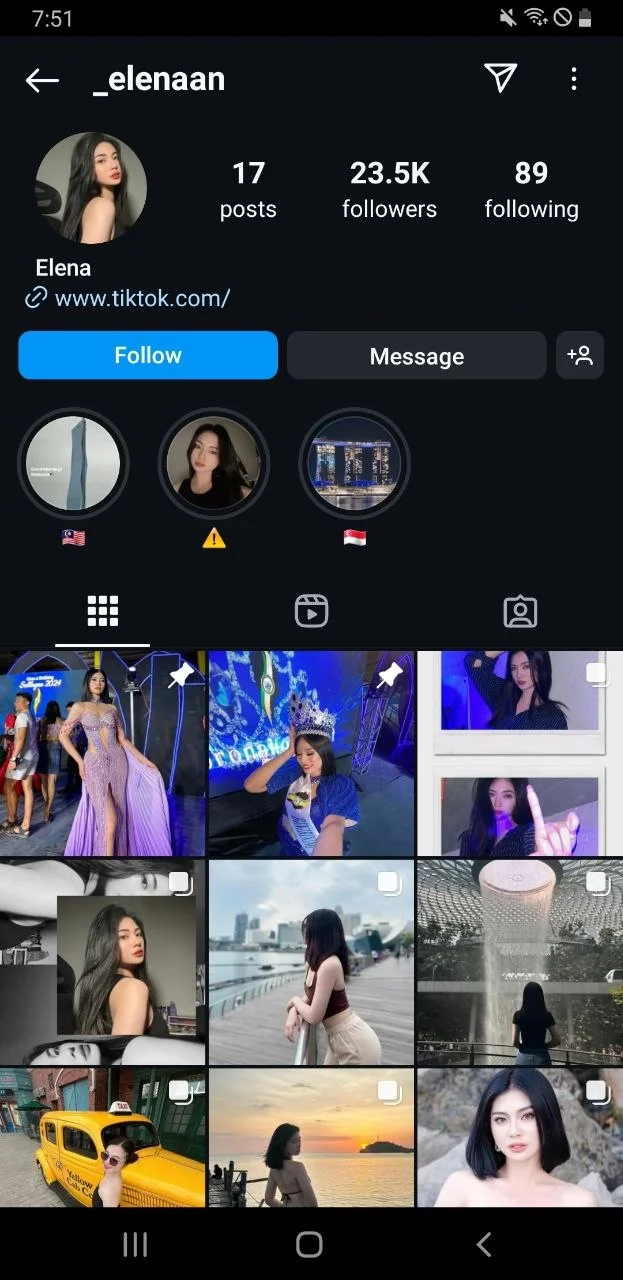Tap the Message button
The width and height of the screenshot is (623, 1280).
[417, 356]
